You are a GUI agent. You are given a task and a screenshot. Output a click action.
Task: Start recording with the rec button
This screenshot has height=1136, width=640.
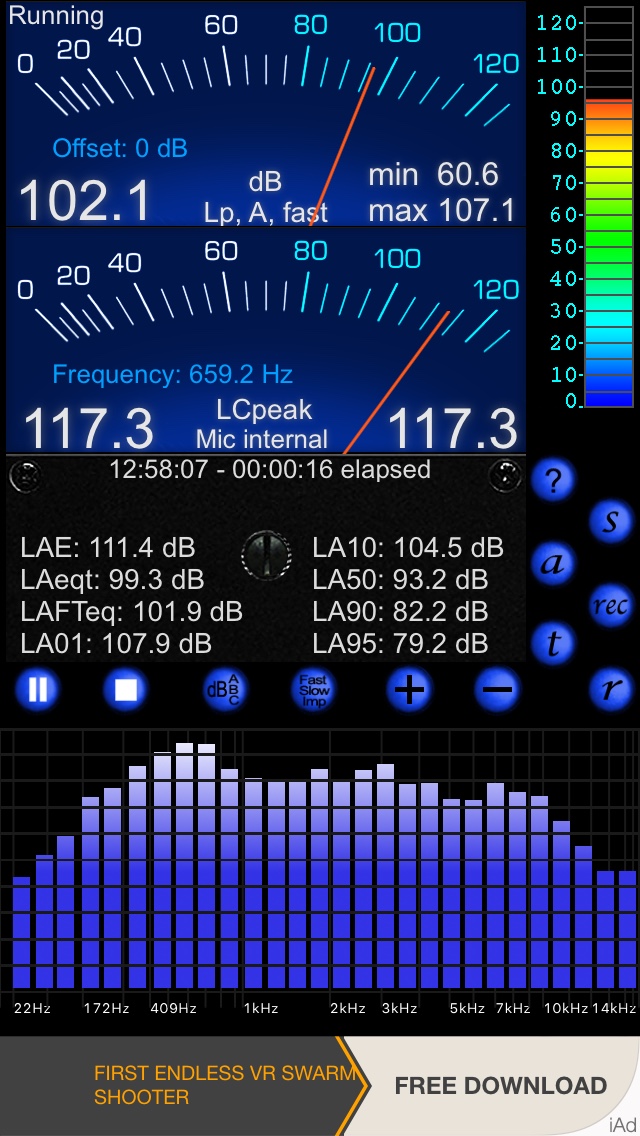pyautogui.click(x=611, y=605)
